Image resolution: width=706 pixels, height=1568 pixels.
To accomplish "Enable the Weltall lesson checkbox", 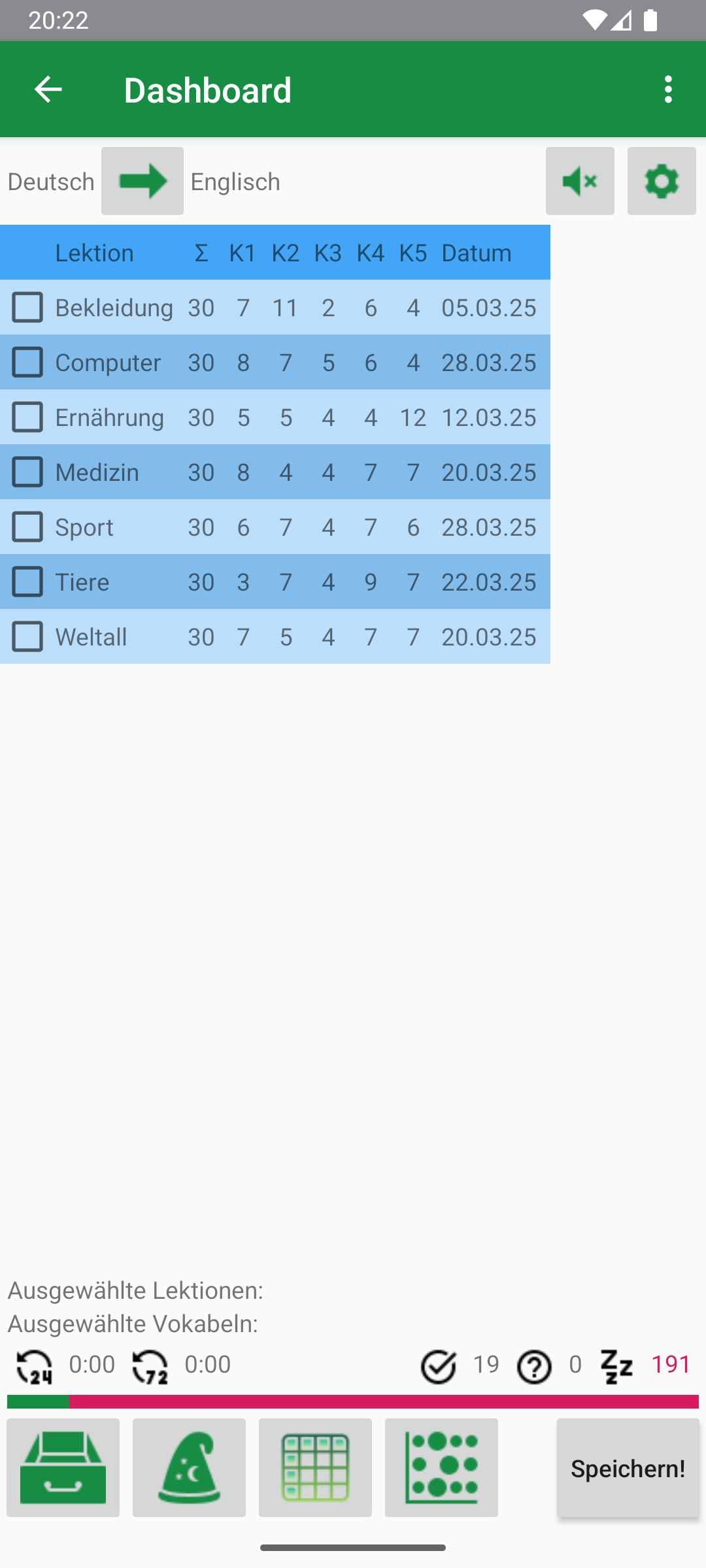I will tap(27, 636).
